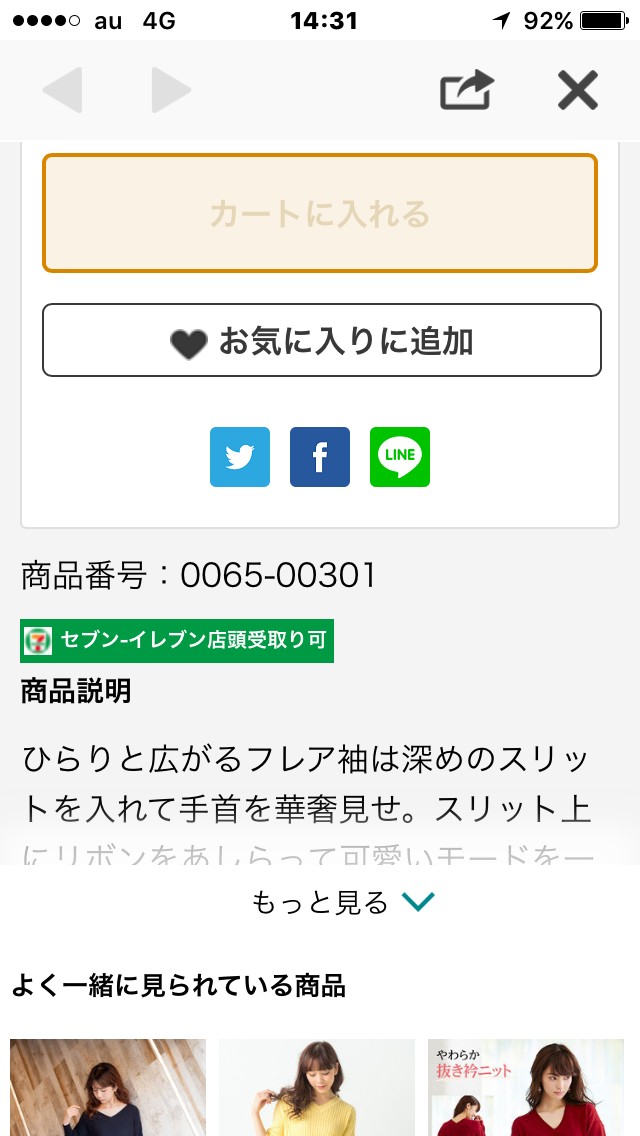Share this product on Facebook
Screen dimensions: 640x1136
coord(320,457)
